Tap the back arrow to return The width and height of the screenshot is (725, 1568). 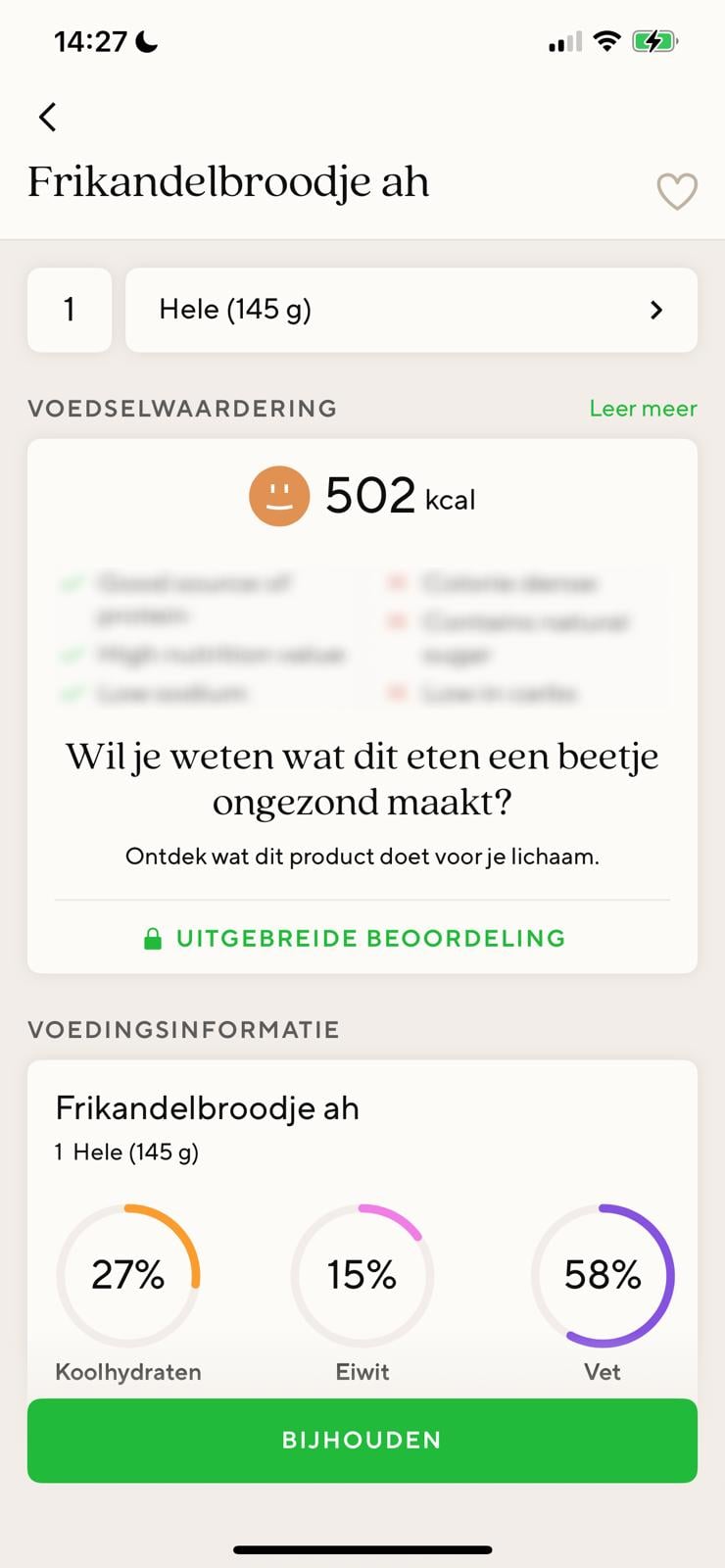coord(46,117)
